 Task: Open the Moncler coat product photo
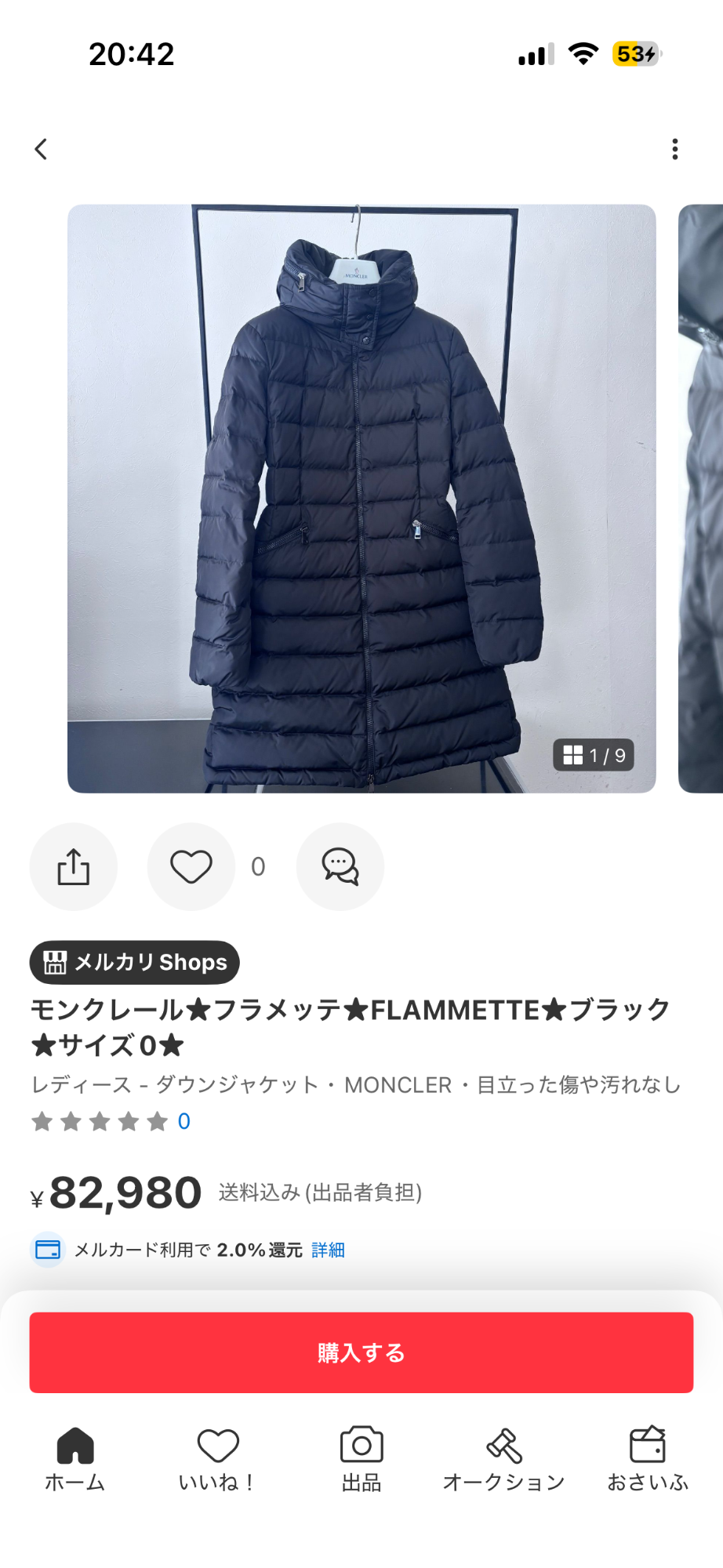pyautogui.click(x=361, y=498)
